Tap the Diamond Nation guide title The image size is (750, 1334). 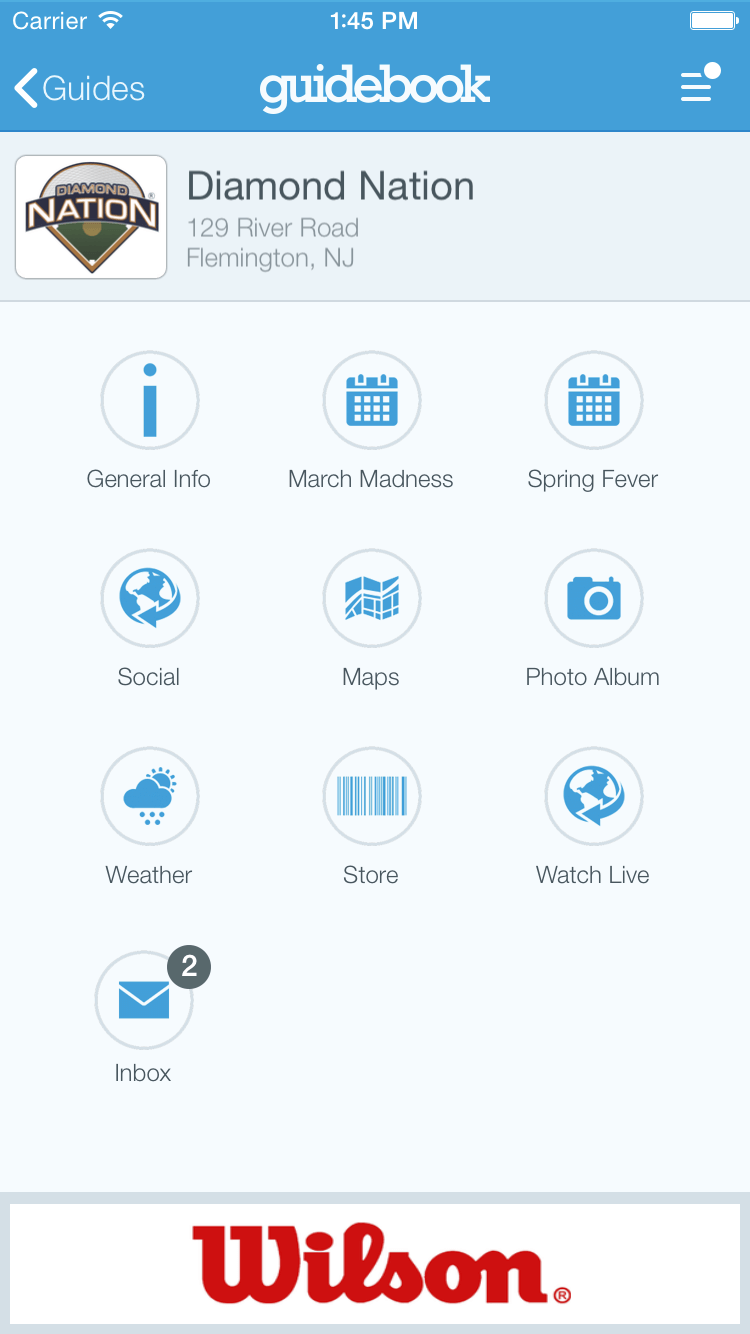coord(330,186)
